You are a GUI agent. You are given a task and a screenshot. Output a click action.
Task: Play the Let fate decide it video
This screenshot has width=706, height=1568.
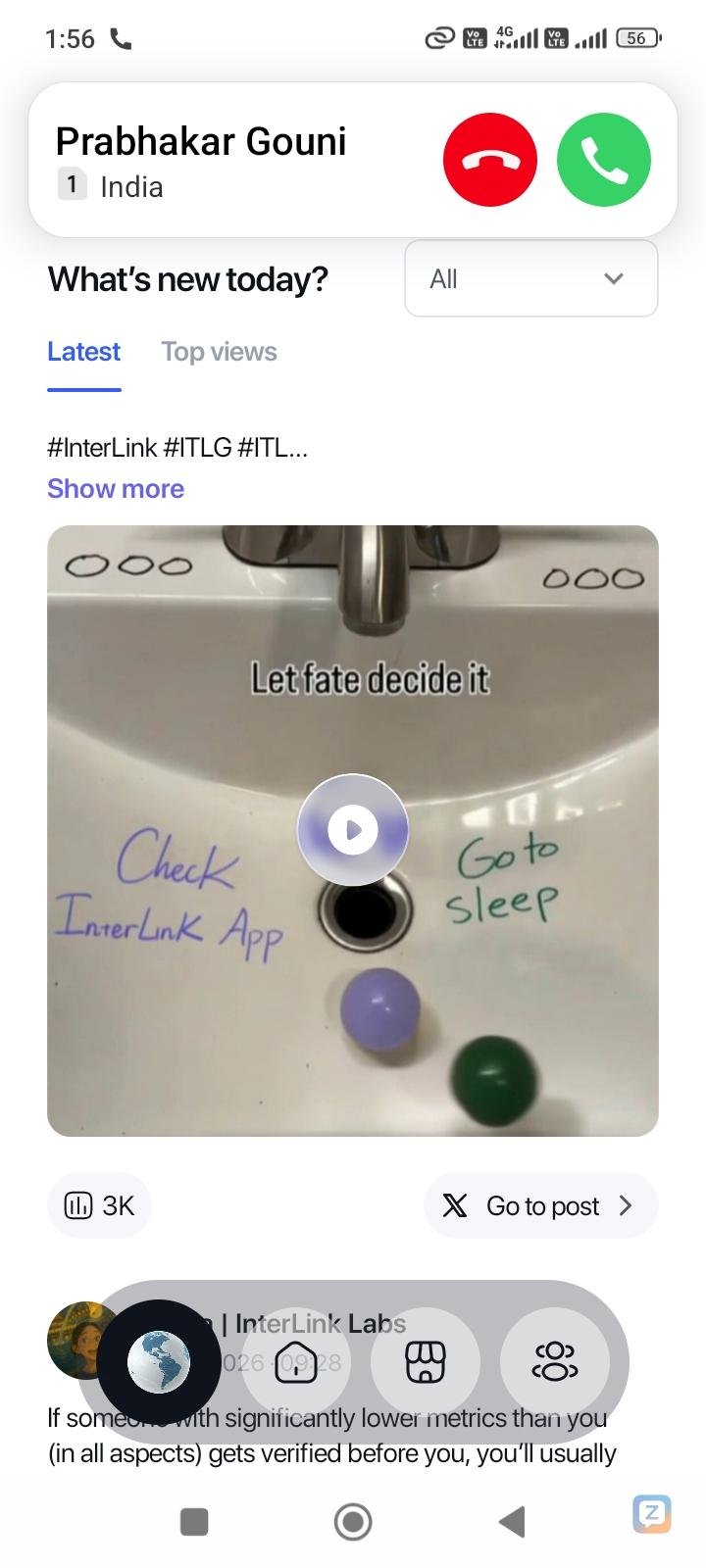coord(353,830)
